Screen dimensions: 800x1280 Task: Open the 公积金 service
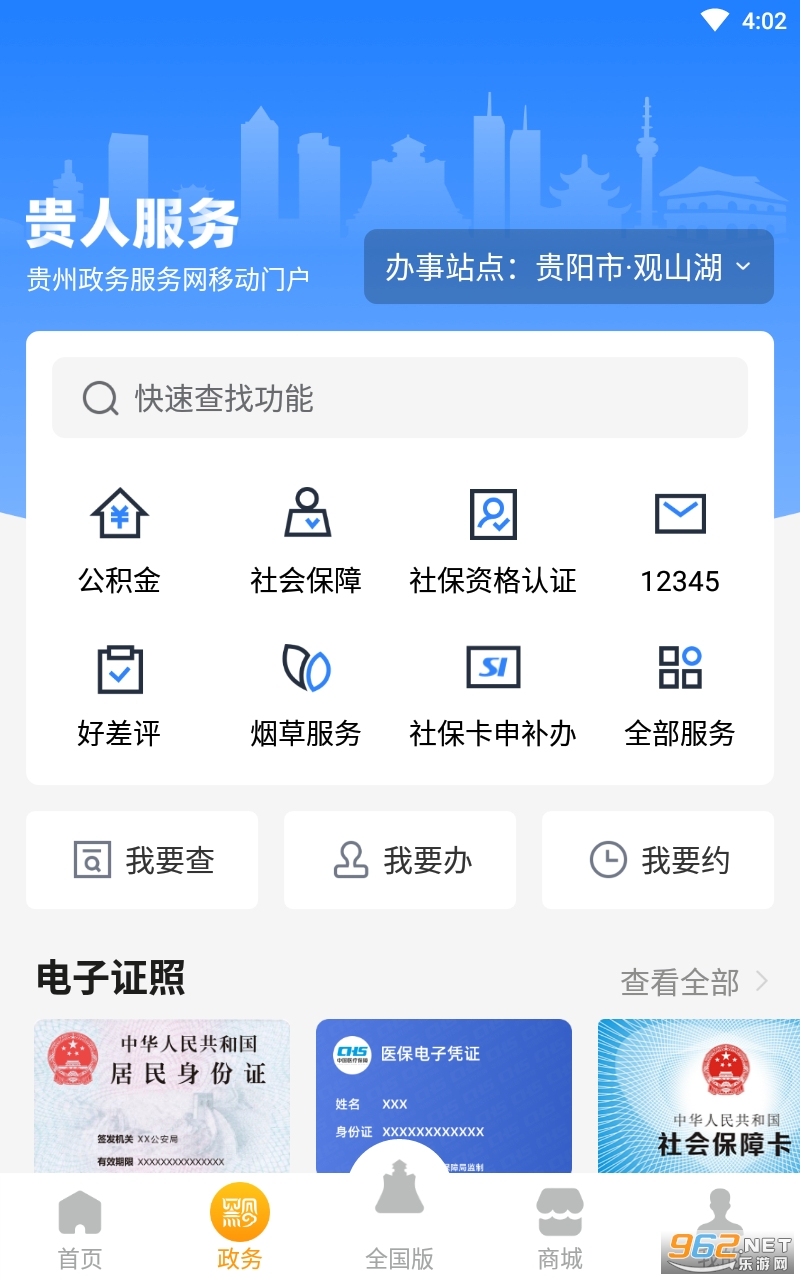pos(119,540)
